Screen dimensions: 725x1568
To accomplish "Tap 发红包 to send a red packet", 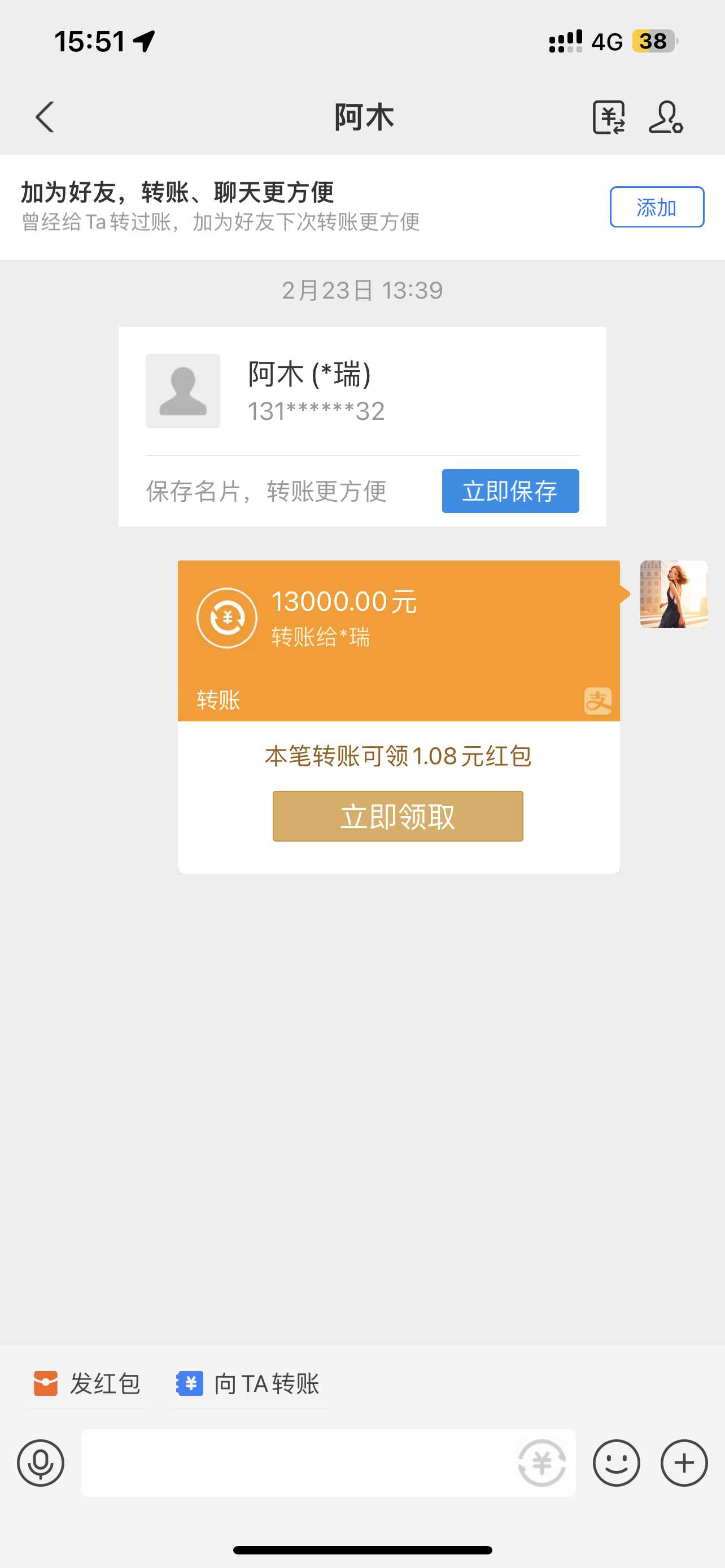I will [x=87, y=1383].
